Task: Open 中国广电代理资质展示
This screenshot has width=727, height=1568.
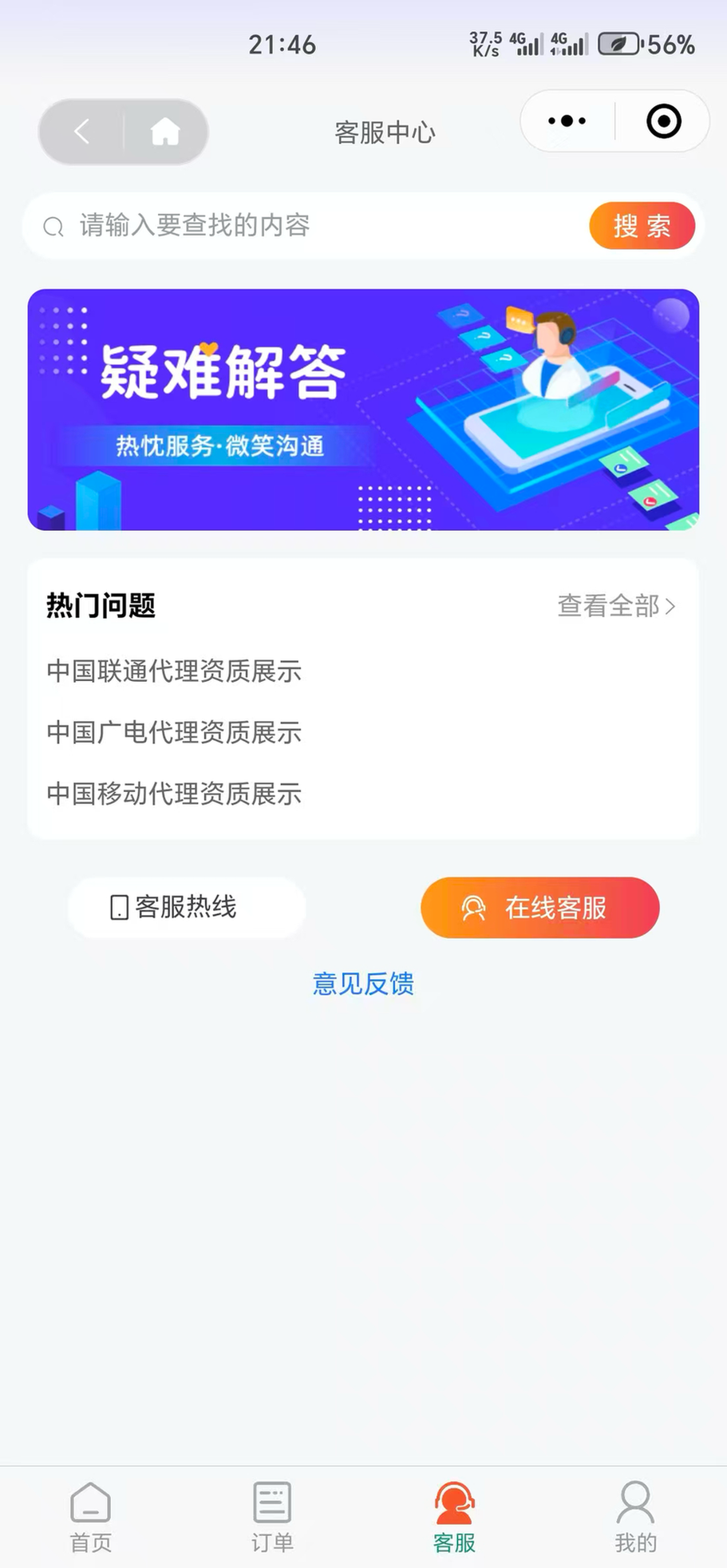Action: (x=174, y=732)
